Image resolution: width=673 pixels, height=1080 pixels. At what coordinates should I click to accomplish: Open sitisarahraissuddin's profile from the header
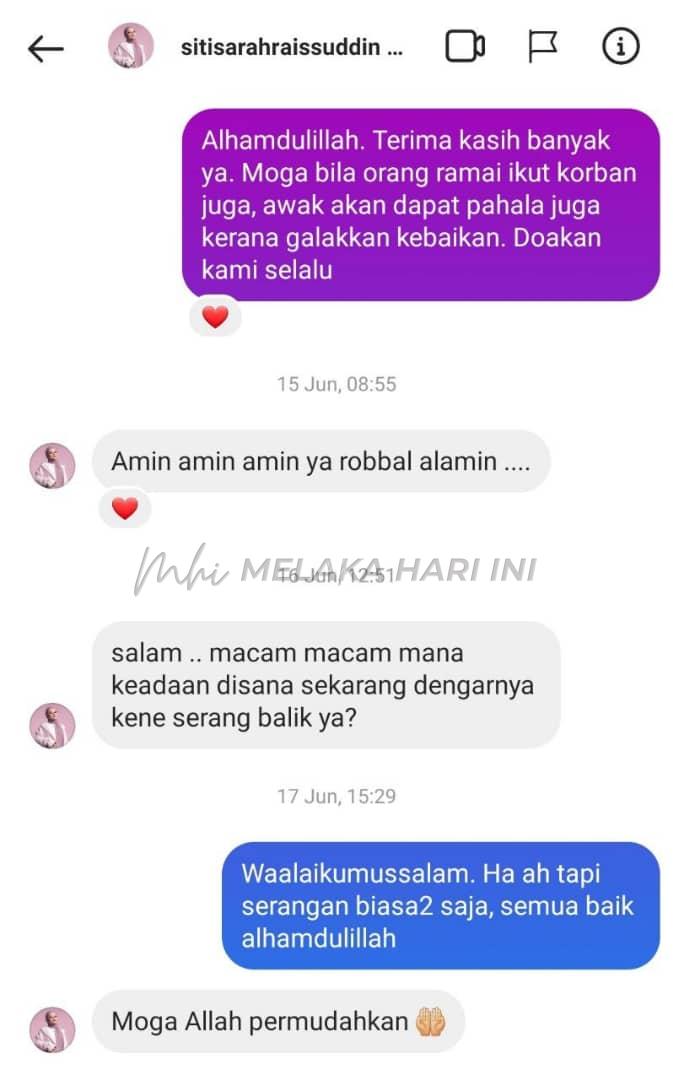click(291, 48)
